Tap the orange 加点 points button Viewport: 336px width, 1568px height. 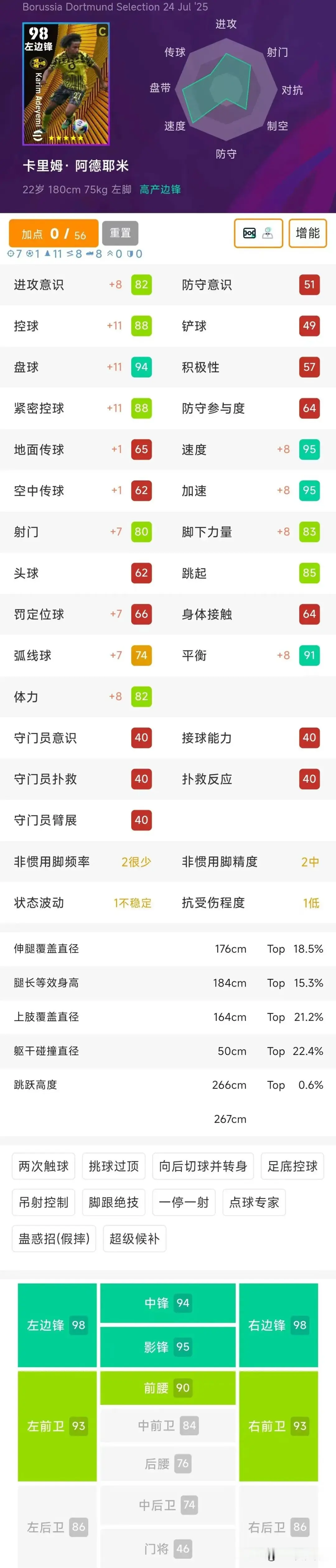[x=54, y=234]
